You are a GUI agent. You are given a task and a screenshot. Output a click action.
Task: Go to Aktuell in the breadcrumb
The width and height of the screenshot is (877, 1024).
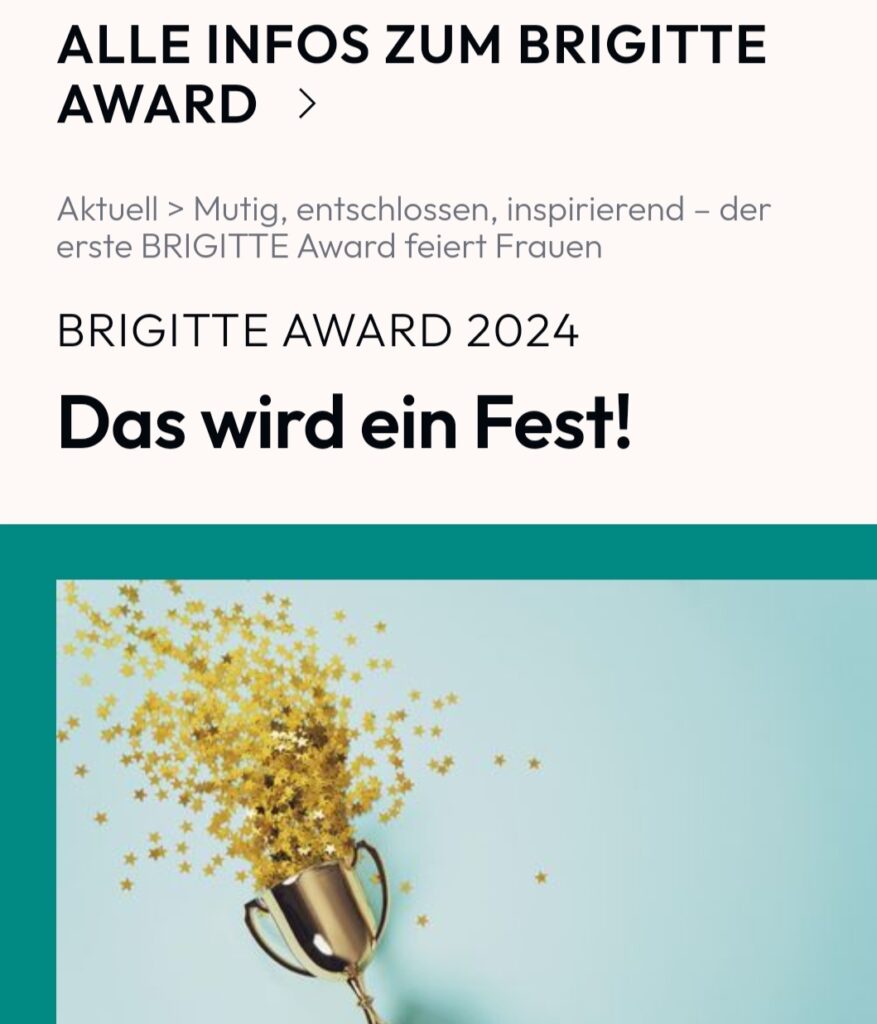click(x=107, y=210)
